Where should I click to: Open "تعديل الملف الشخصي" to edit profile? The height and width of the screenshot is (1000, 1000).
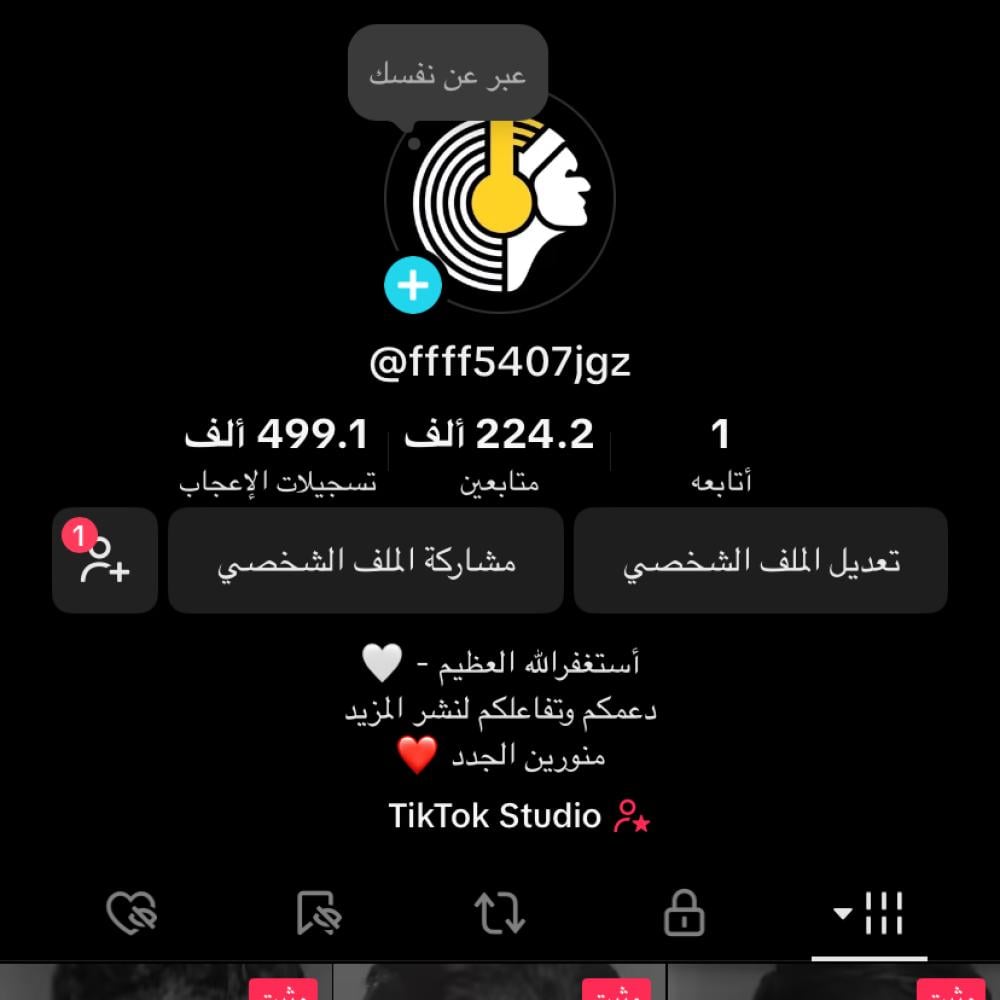click(x=761, y=561)
